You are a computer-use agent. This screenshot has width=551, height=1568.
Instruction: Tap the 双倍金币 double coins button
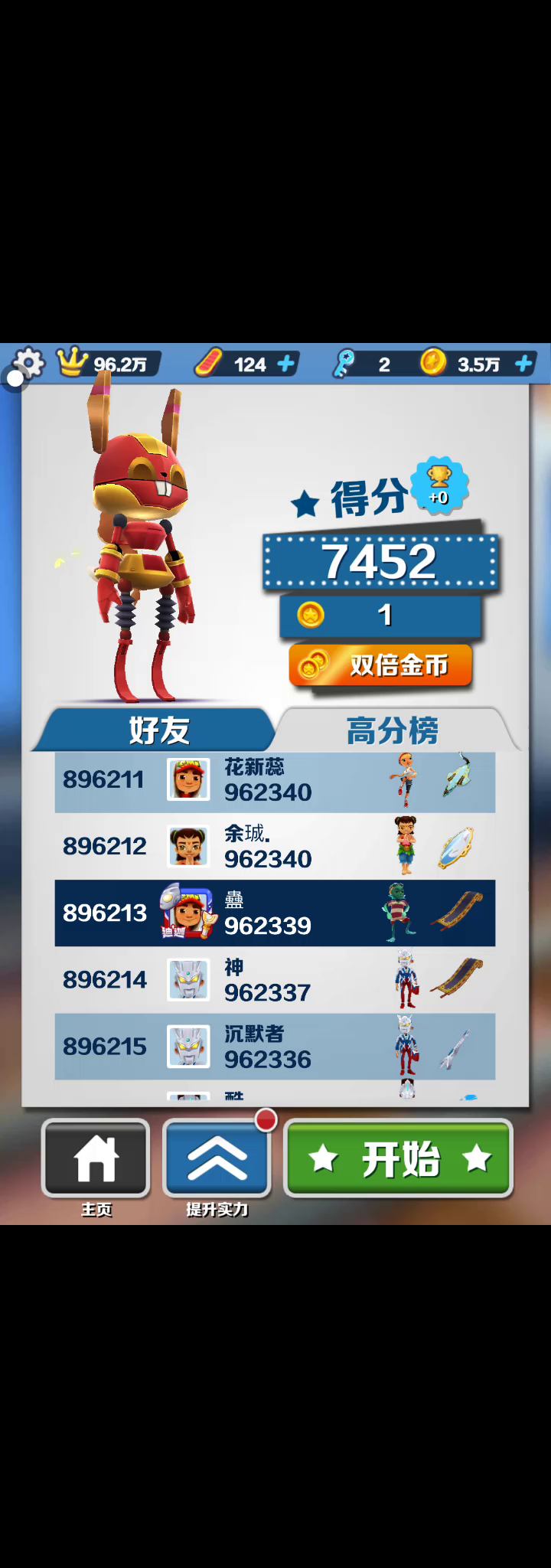pos(380,665)
